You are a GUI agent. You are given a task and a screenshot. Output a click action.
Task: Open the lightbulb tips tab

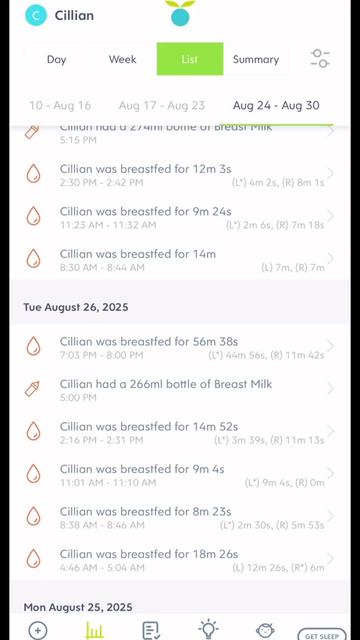[208, 629]
